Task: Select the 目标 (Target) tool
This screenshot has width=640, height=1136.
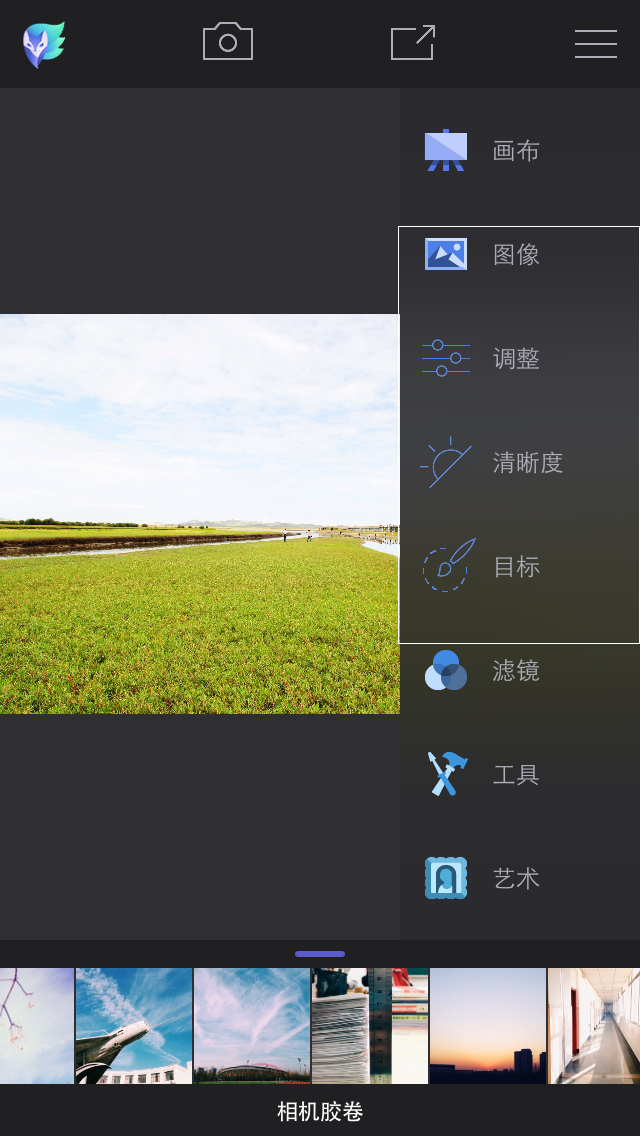Action: pos(518,567)
